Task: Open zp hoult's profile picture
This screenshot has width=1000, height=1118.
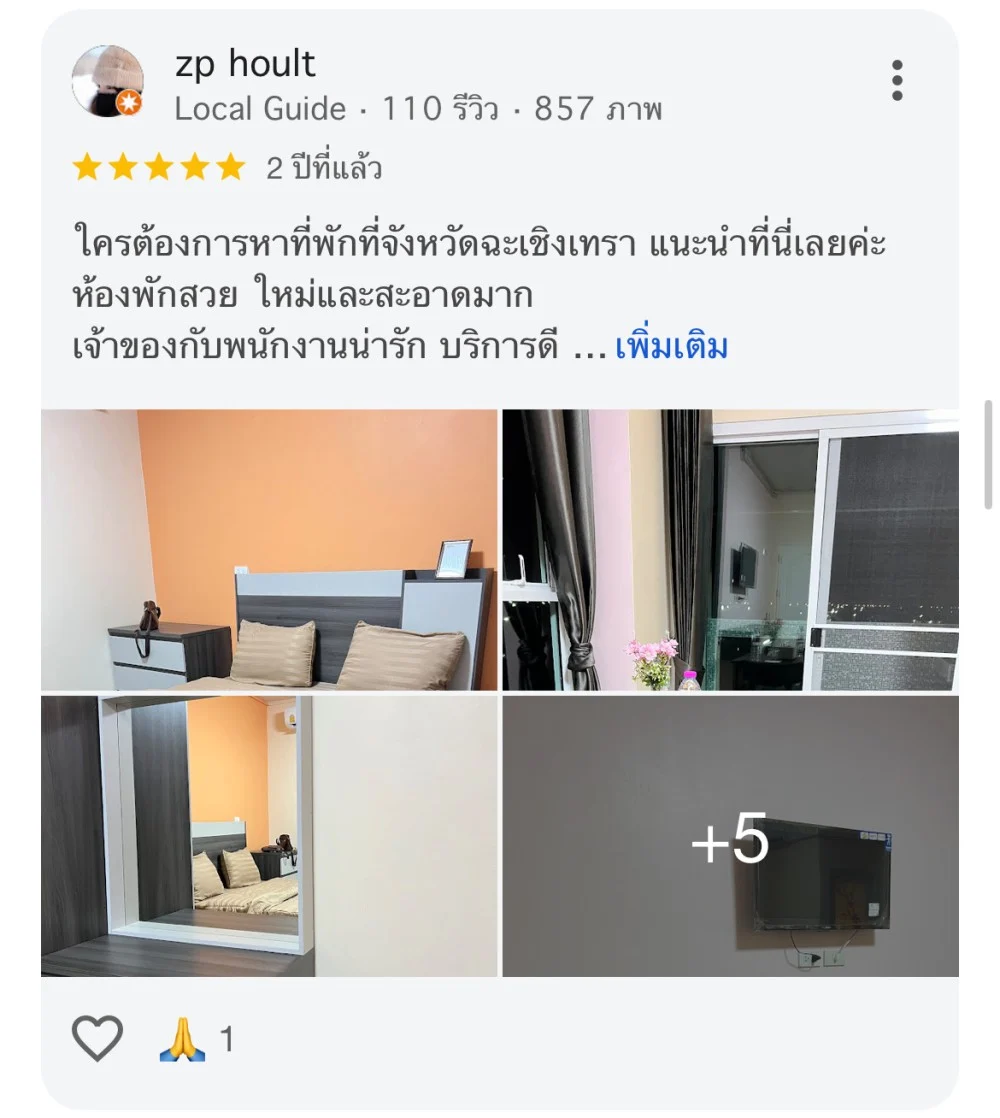Action: pyautogui.click(x=108, y=81)
